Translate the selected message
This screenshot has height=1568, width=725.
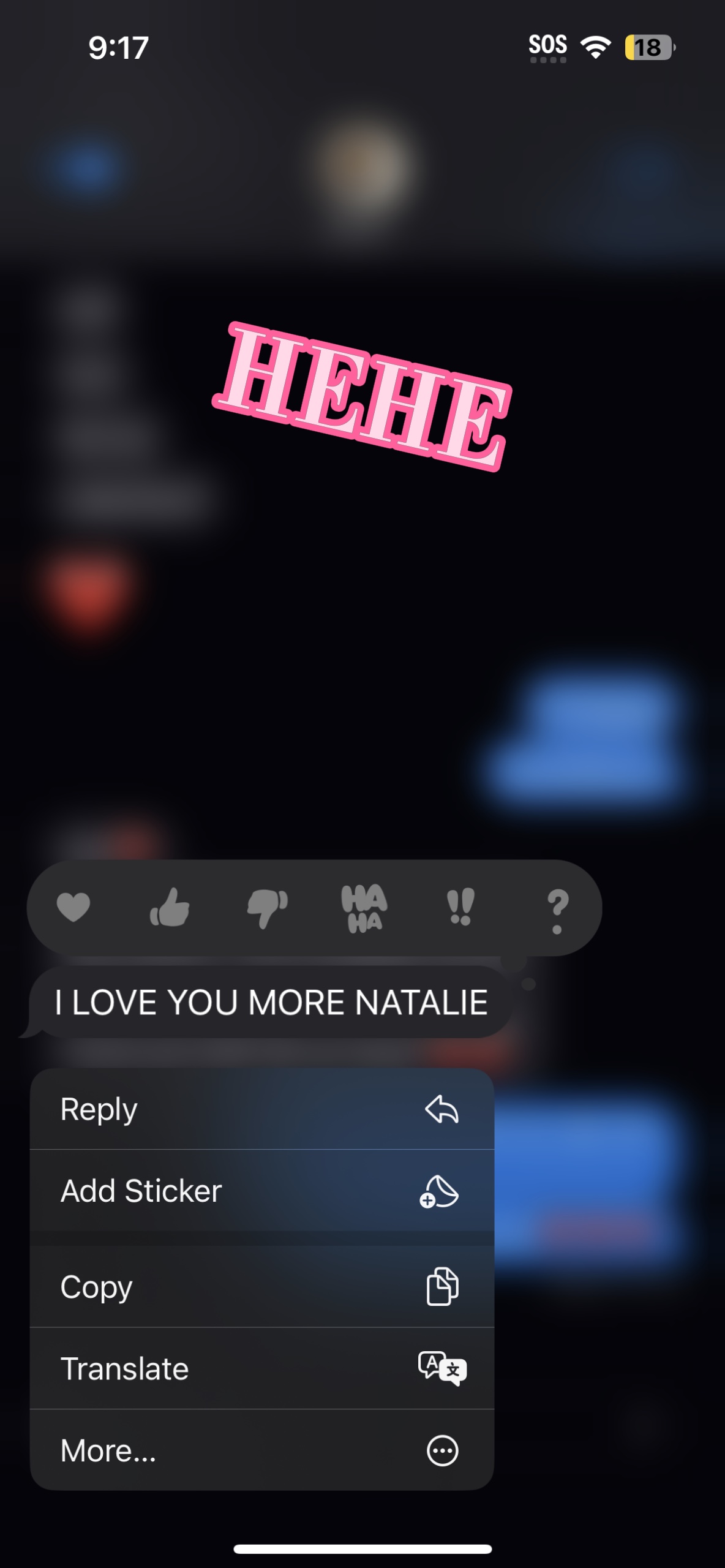click(262, 1368)
